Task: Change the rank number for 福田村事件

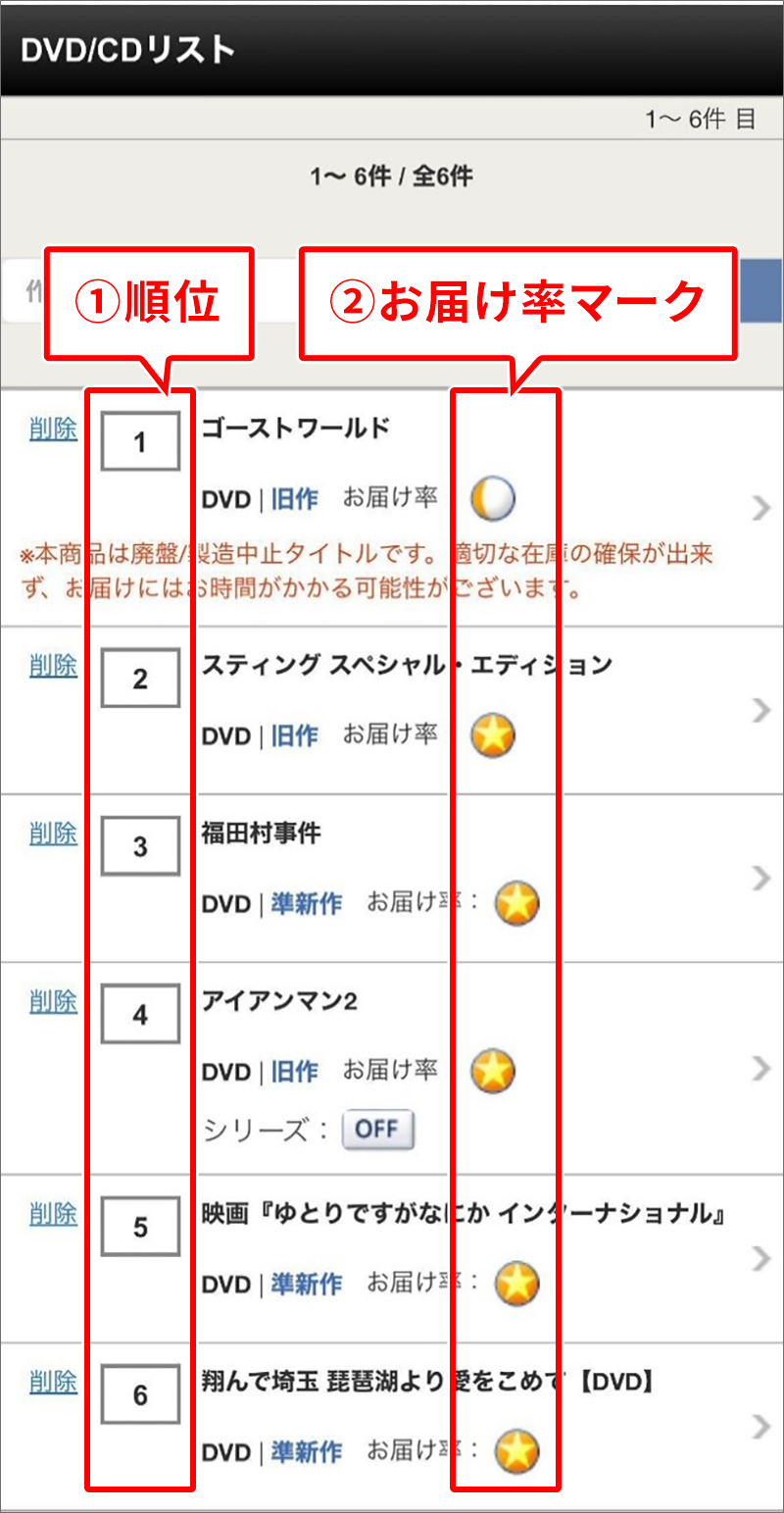Action: 140,846
